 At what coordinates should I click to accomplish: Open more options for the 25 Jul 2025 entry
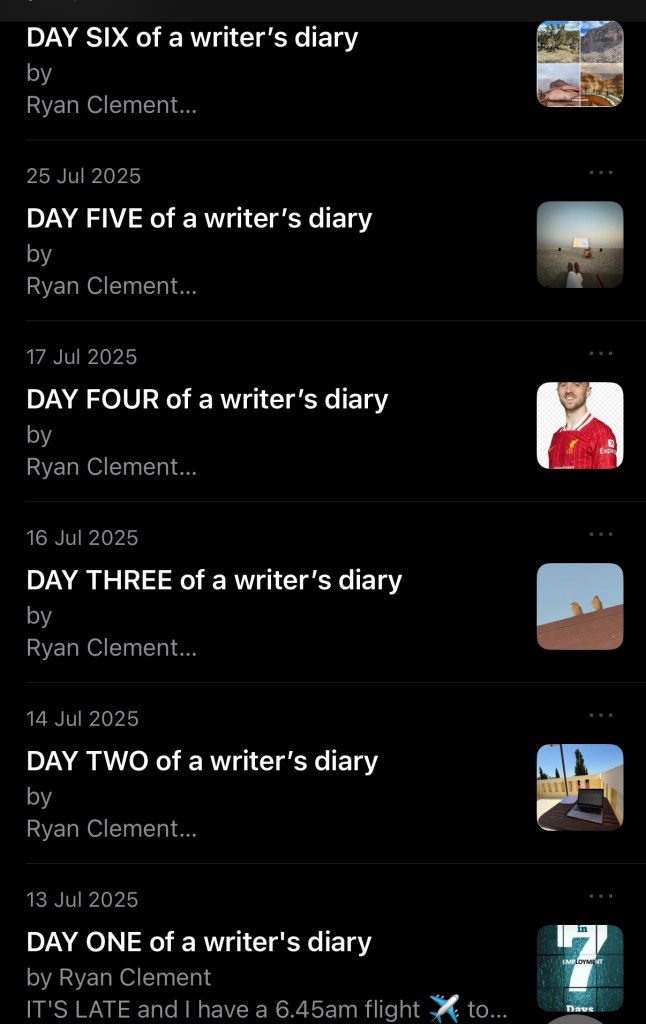point(601,173)
